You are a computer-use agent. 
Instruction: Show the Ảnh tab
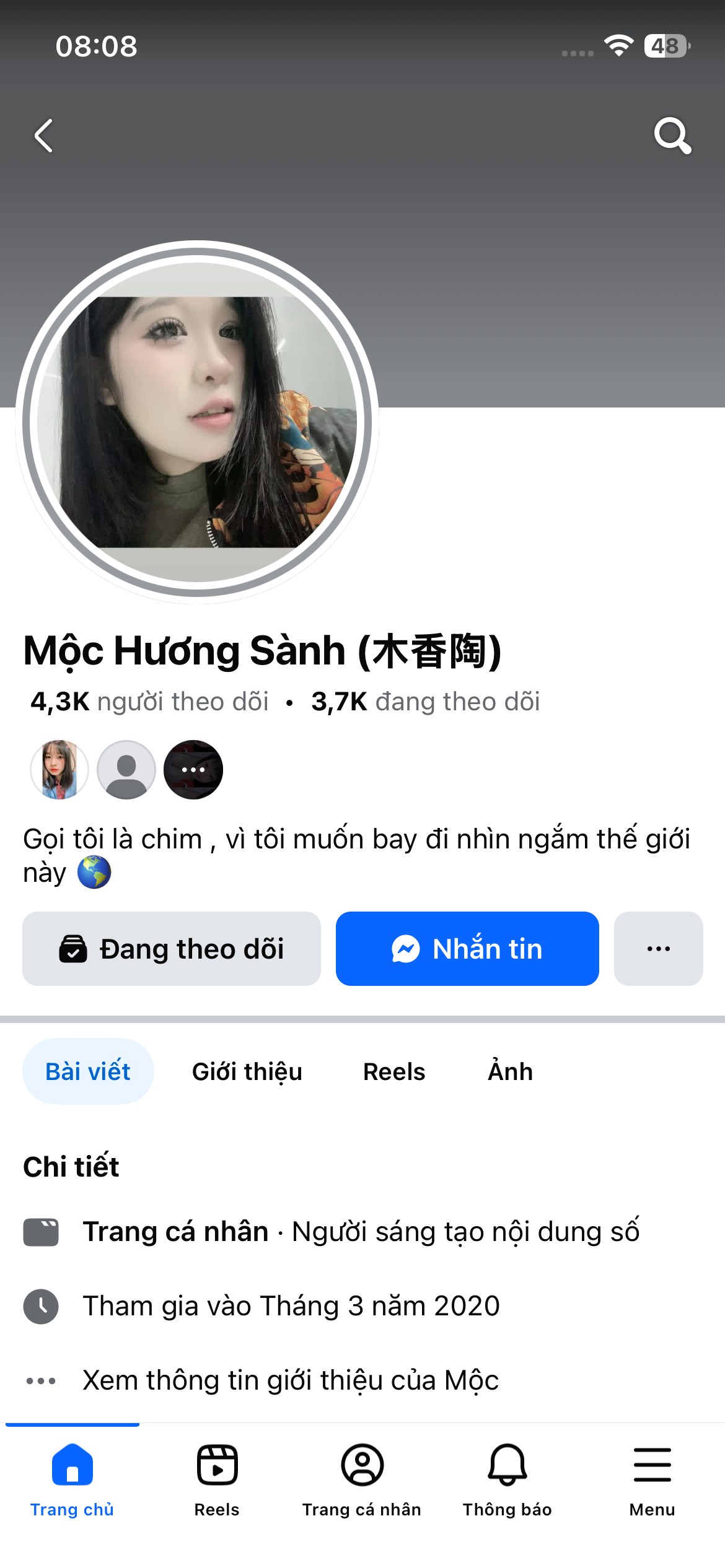point(510,1071)
